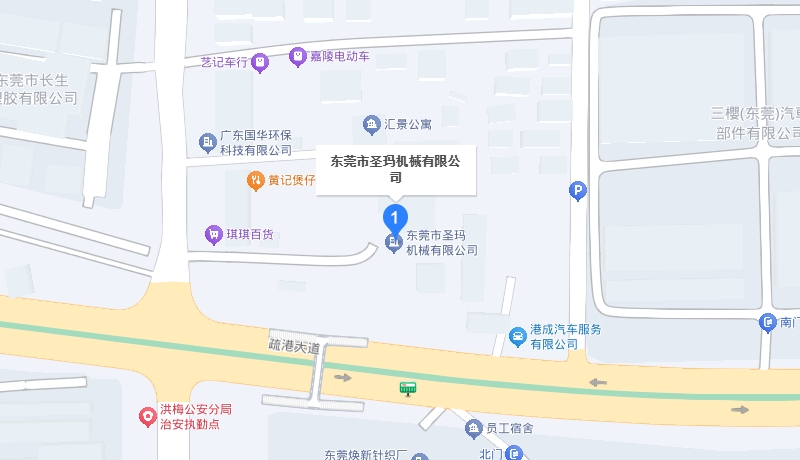Select the 艺记车行 marker
The width and height of the screenshot is (800, 460).
pyautogui.click(x=259, y=62)
